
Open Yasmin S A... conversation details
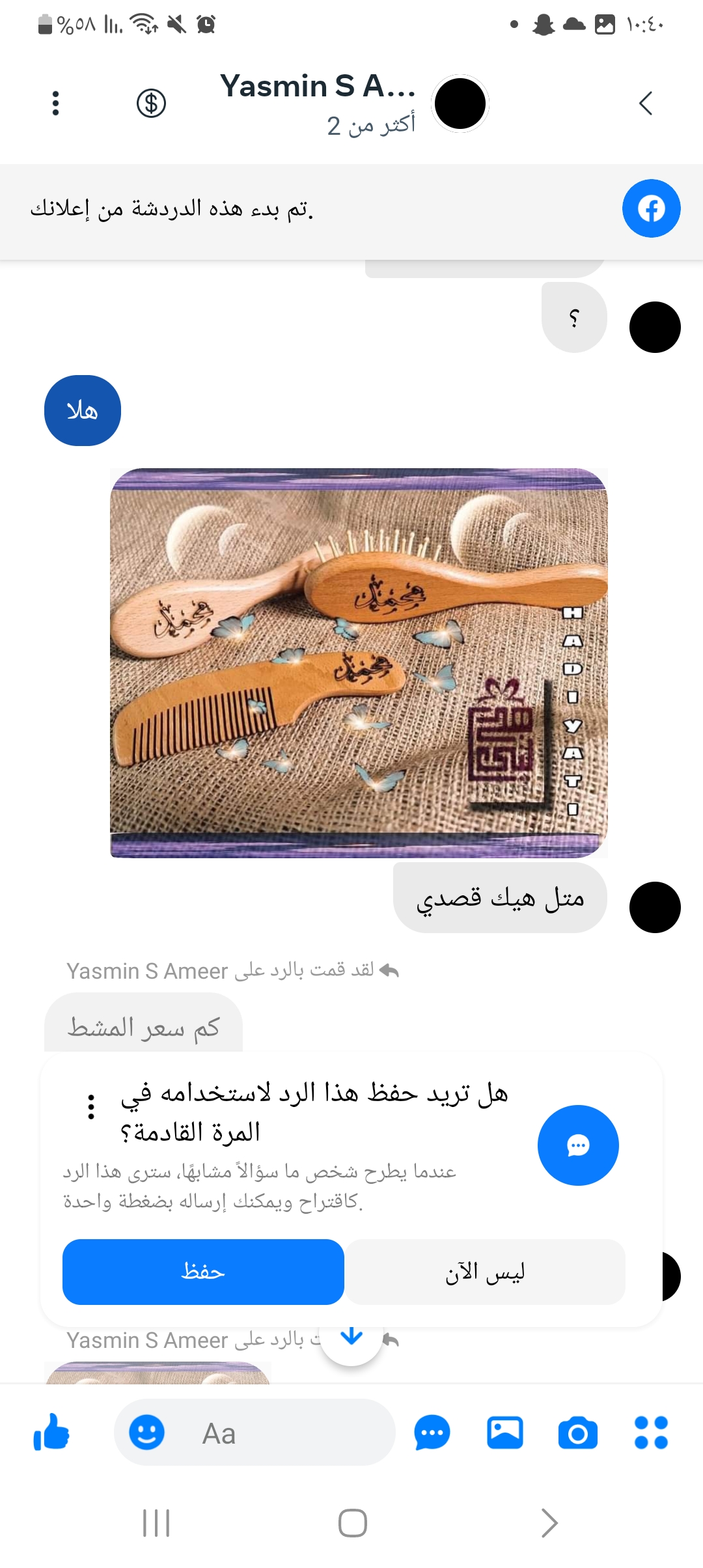[x=318, y=87]
